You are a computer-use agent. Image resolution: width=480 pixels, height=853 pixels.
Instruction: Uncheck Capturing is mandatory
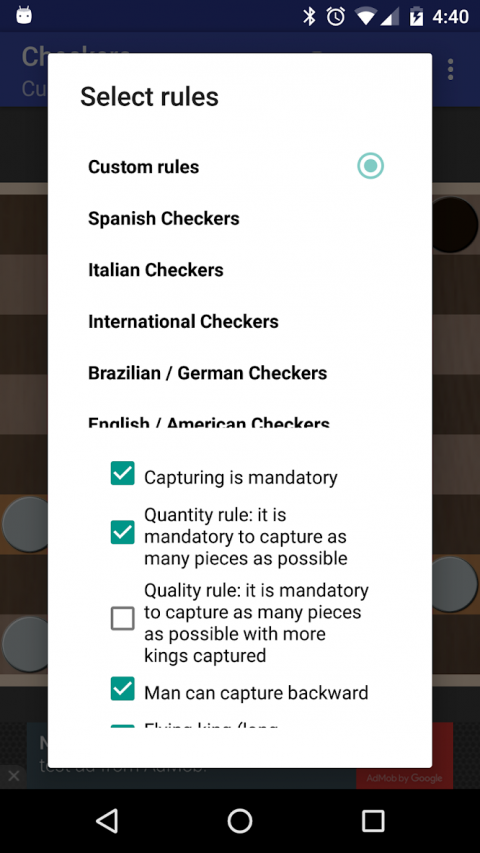click(x=122, y=473)
